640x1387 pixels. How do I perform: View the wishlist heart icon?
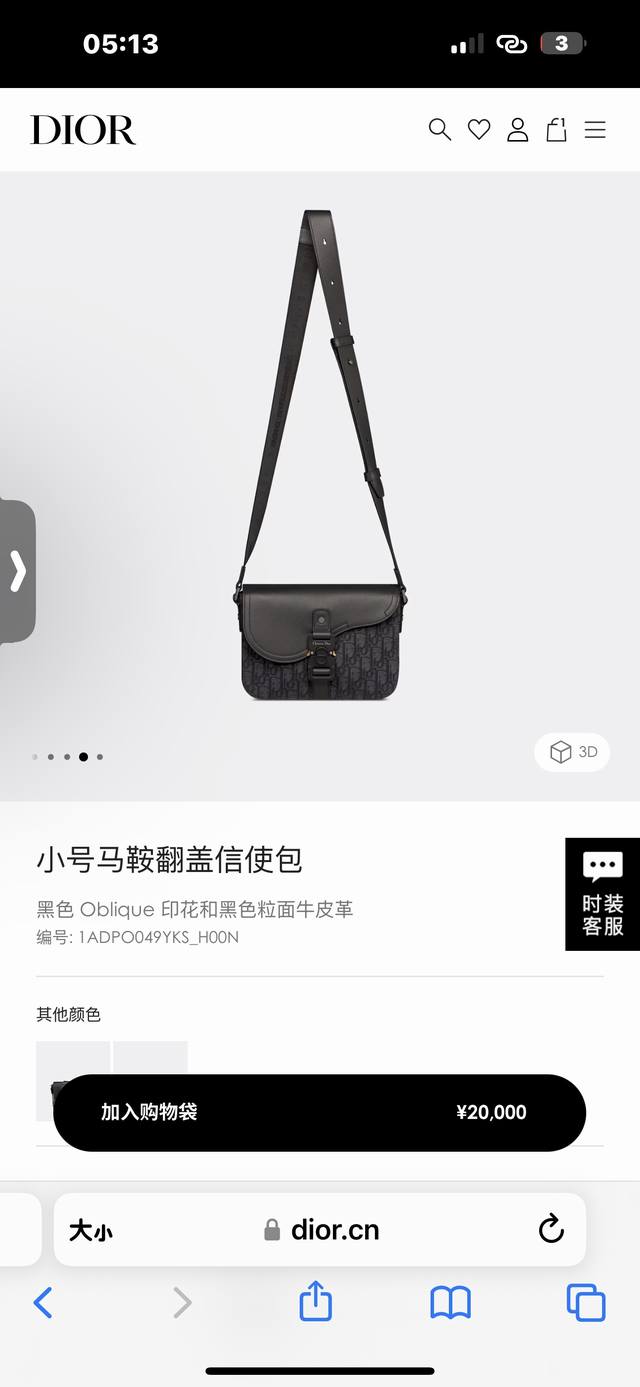pyautogui.click(x=479, y=129)
